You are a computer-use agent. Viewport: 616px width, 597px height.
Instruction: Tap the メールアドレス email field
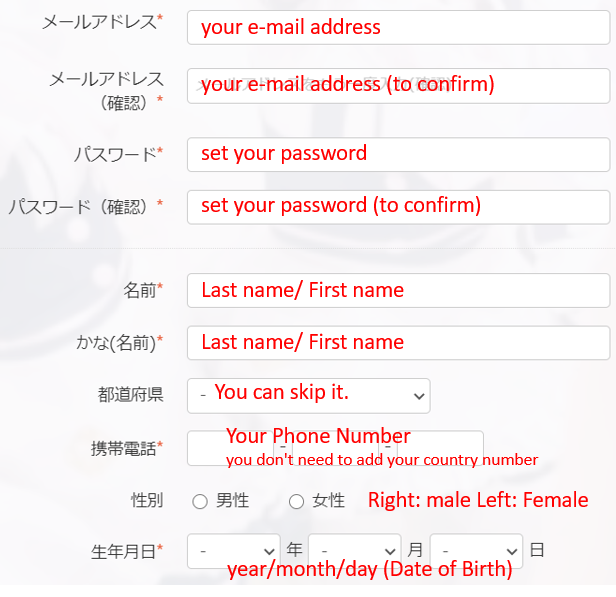click(x=398, y=27)
